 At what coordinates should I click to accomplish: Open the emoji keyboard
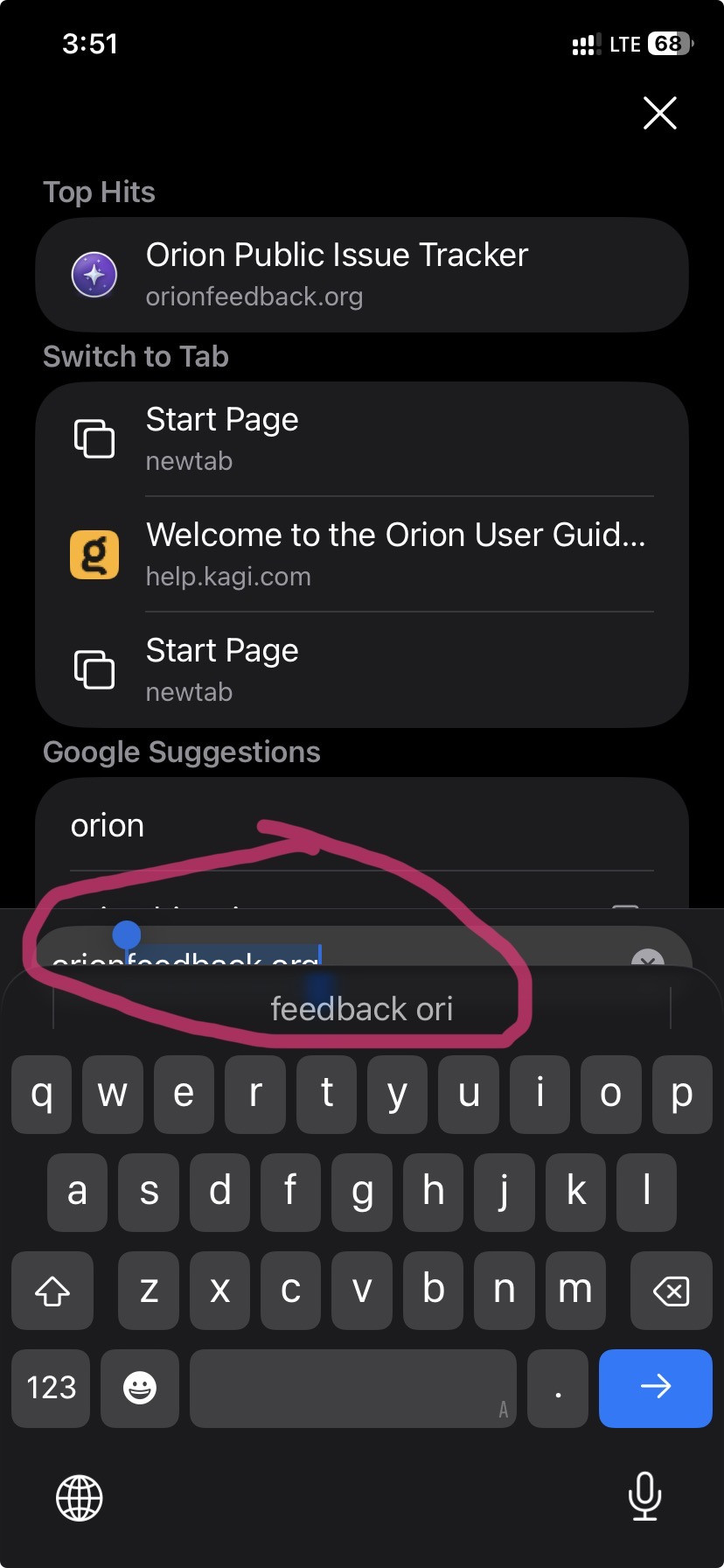click(x=140, y=1388)
